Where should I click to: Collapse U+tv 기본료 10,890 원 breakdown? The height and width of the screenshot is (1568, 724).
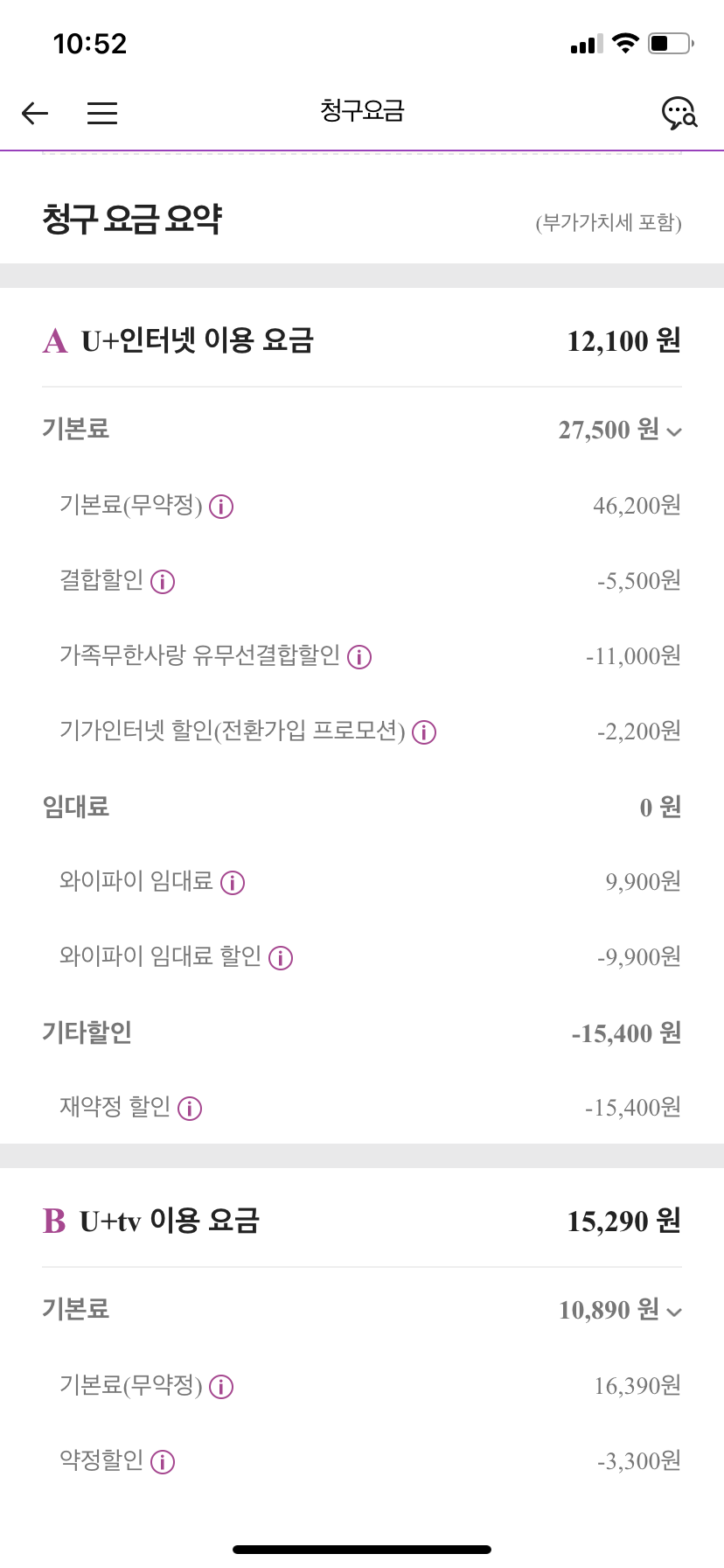(x=673, y=1312)
